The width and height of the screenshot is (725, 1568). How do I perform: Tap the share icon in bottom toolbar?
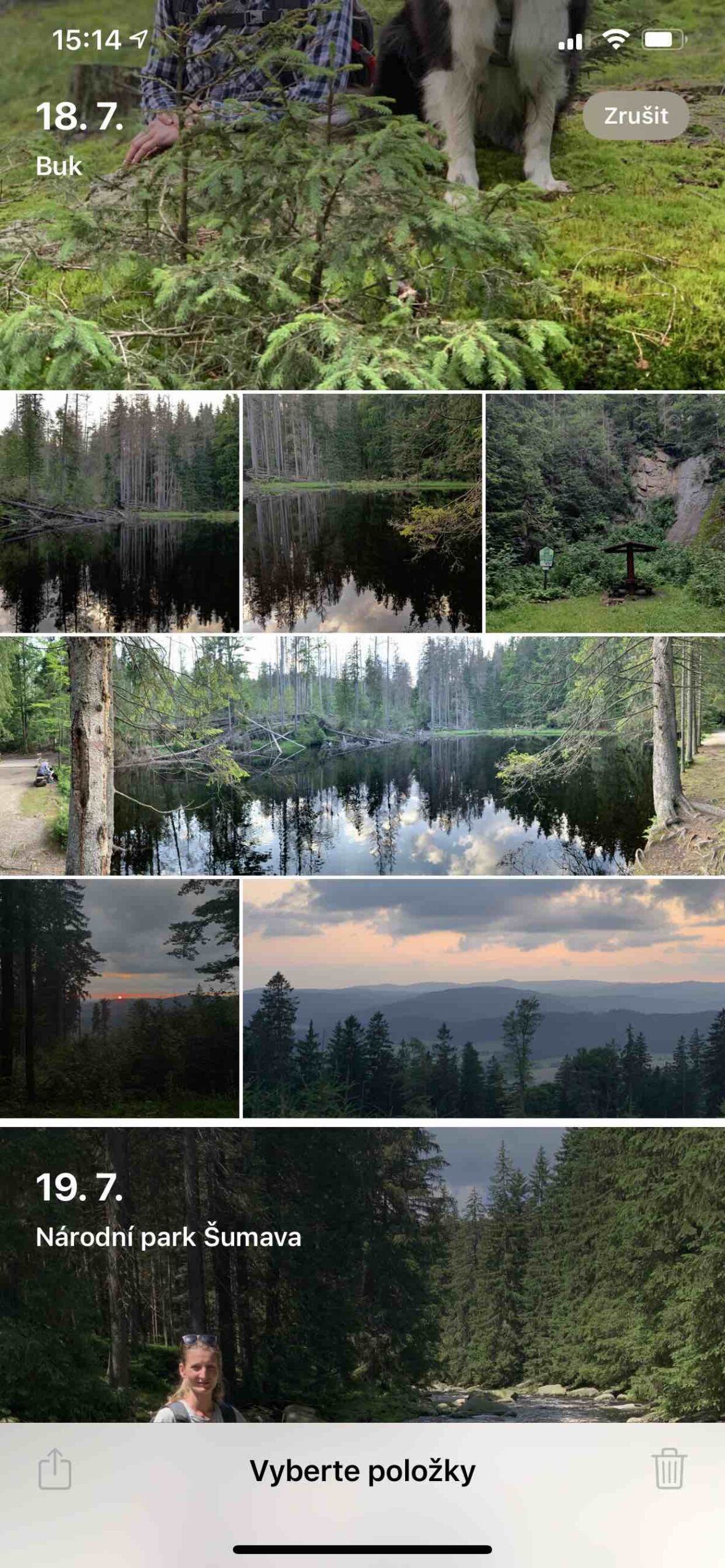coord(55,1469)
